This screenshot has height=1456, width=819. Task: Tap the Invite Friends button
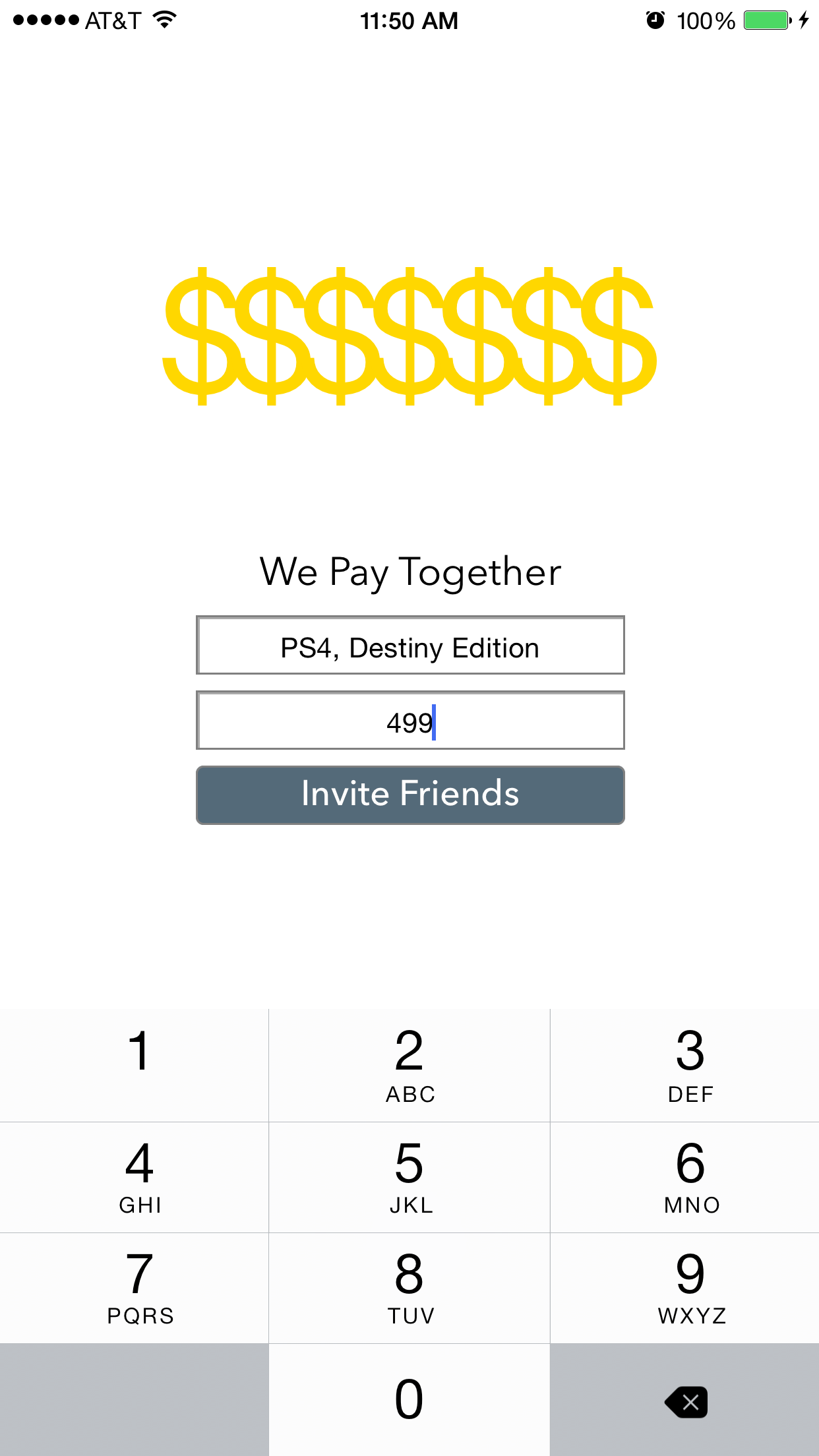[409, 795]
